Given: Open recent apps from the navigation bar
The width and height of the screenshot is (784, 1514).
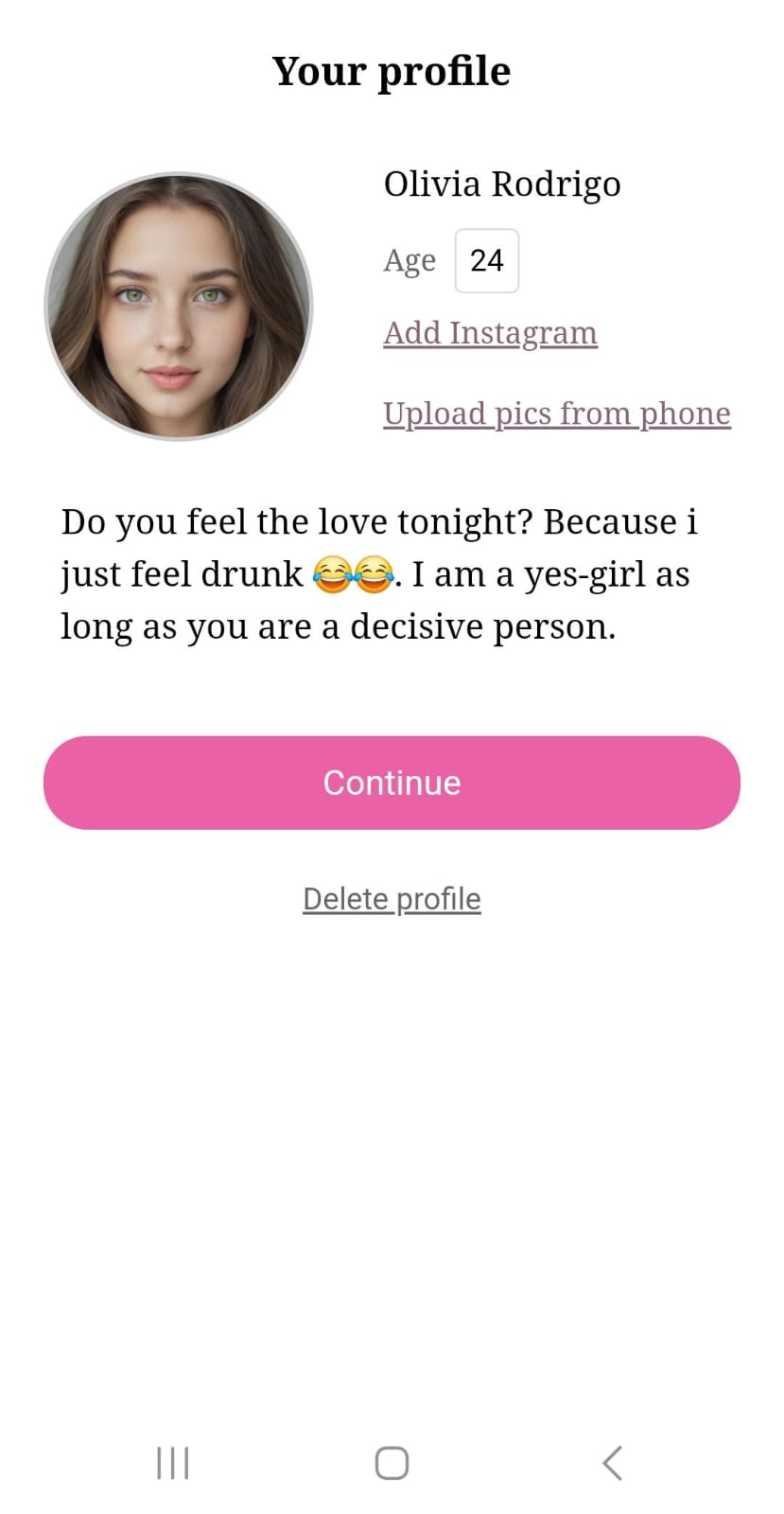Looking at the screenshot, I should pyautogui.click(x=172, y=1462).
